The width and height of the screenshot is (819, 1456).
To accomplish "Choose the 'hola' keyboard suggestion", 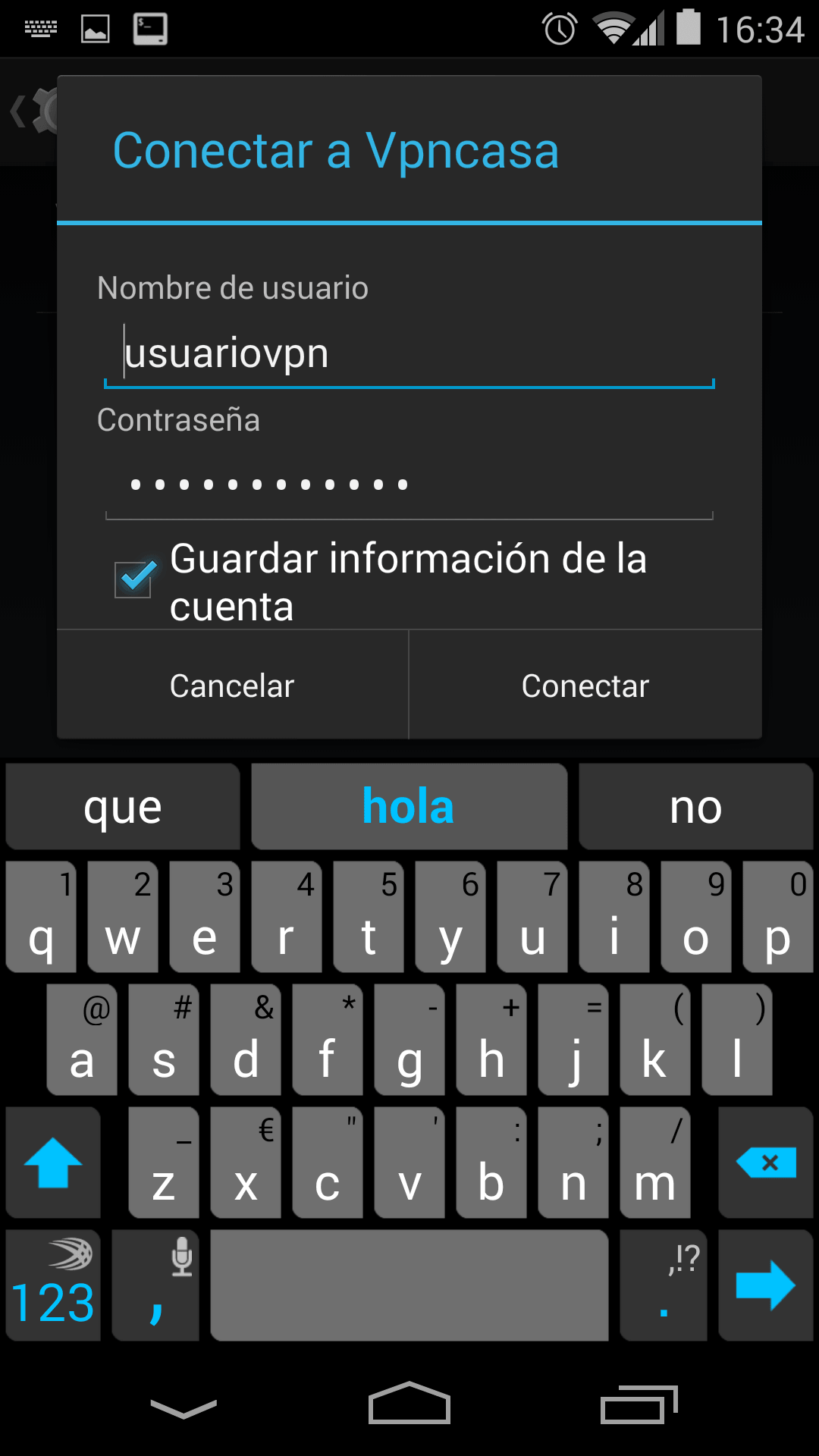I will click(x=409, y=807).
